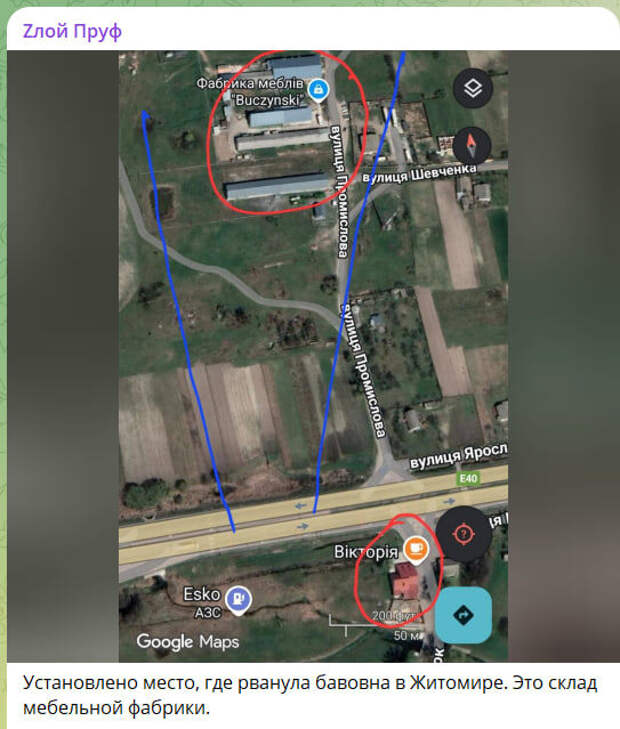The width and height of the screenshot is (620, 729).
Task: Open the Zлой Пруф channel name
Action: click(72, 30)
